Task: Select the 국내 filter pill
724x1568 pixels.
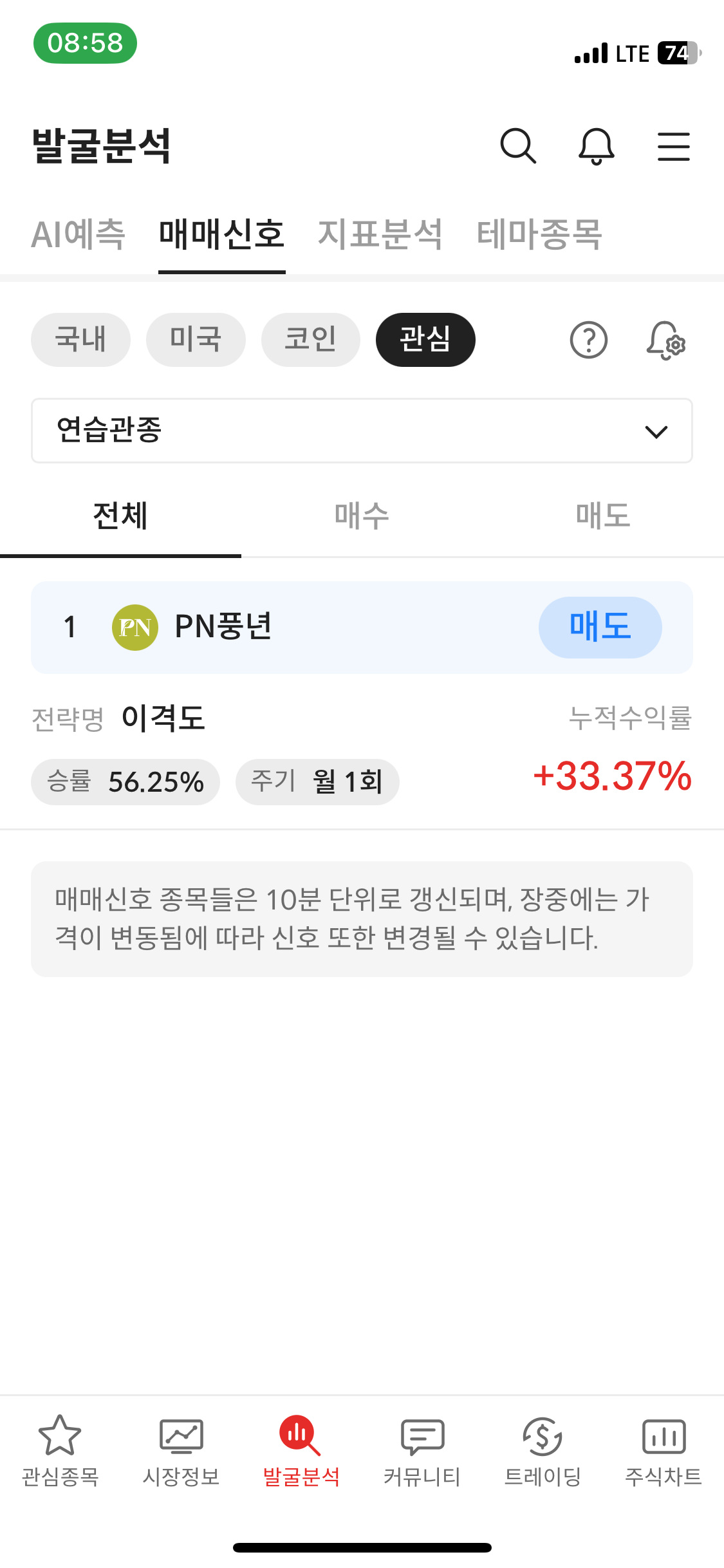Action: (80, 340)
